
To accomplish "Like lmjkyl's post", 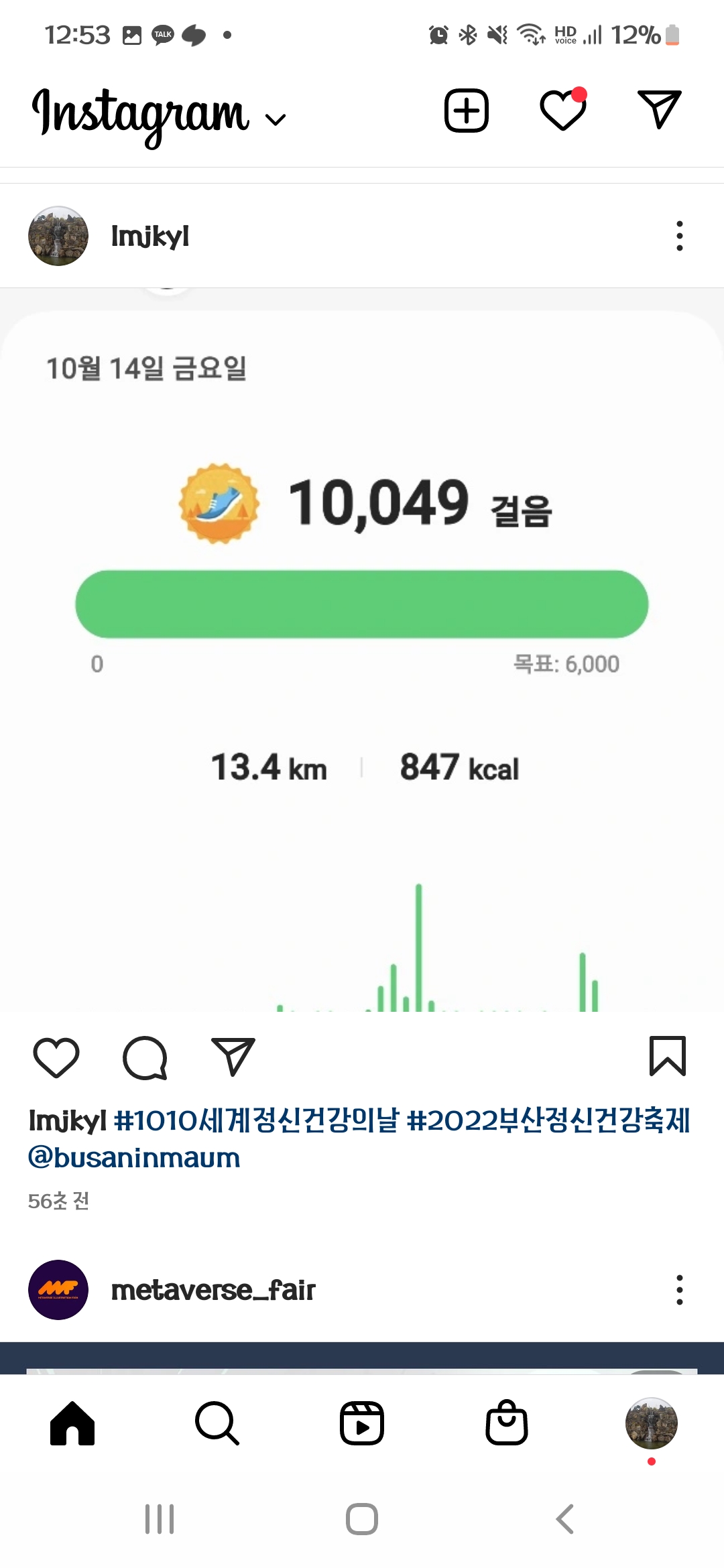I will click(56, 1057).
